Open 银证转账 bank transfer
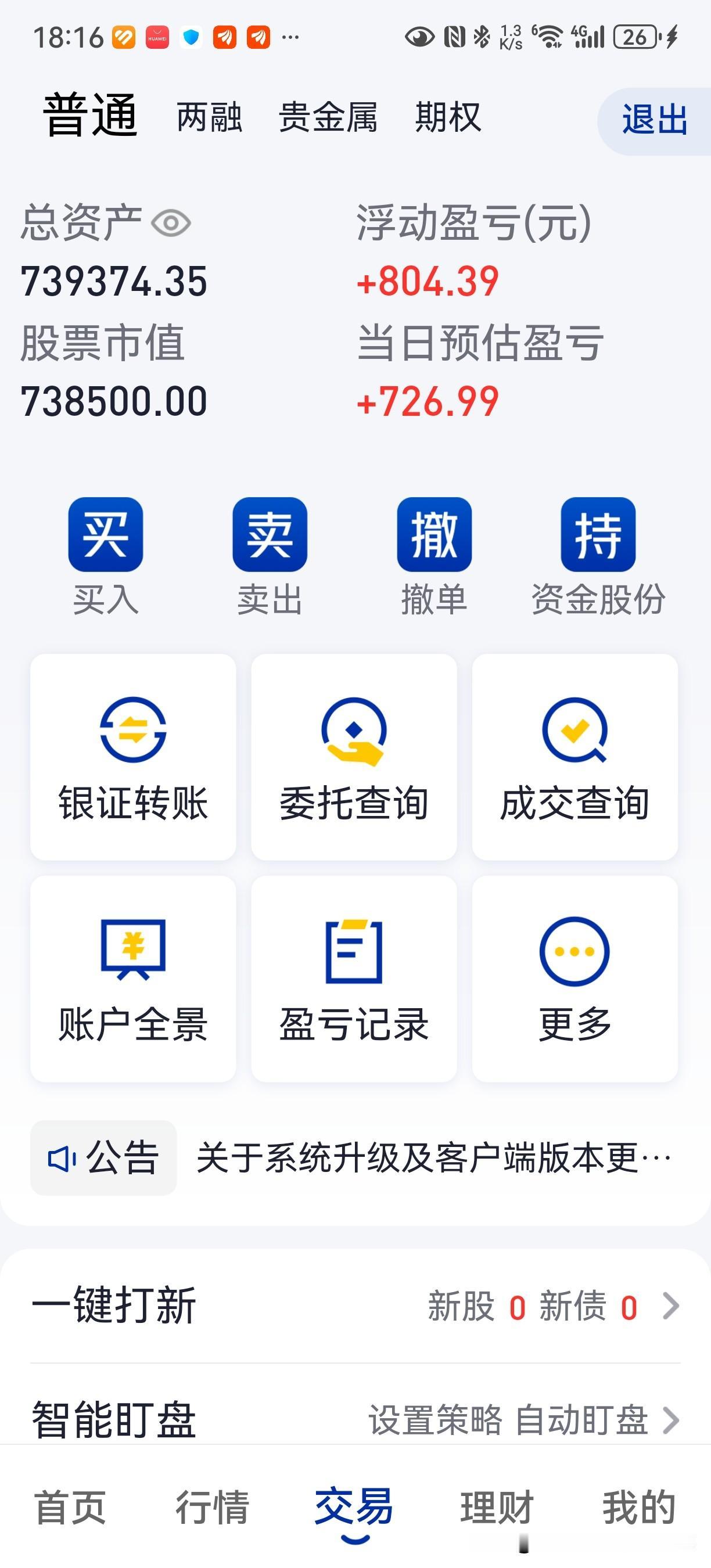 (x=134, y=757)
